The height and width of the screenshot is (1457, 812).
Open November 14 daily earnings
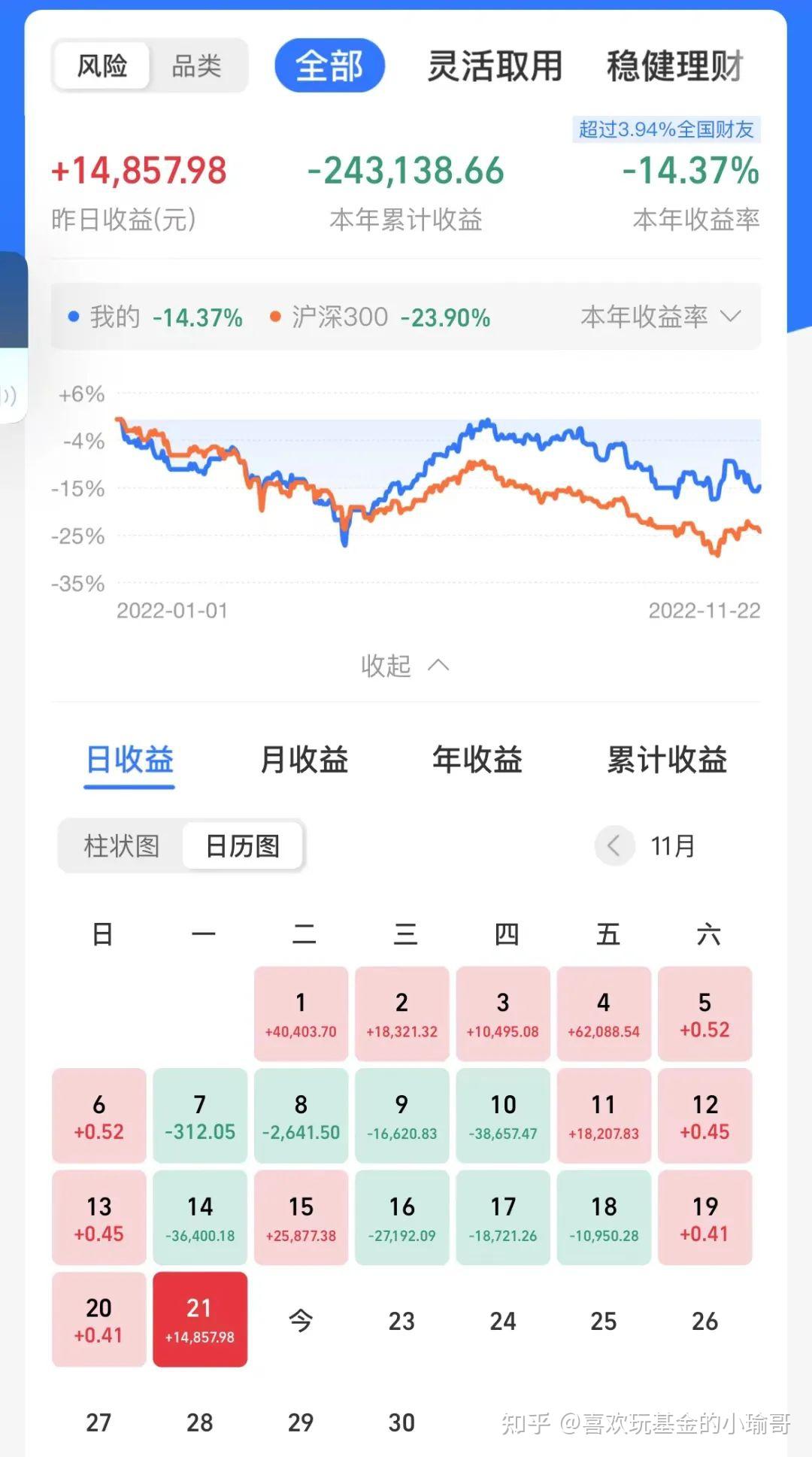click(x=200, y=1217)
